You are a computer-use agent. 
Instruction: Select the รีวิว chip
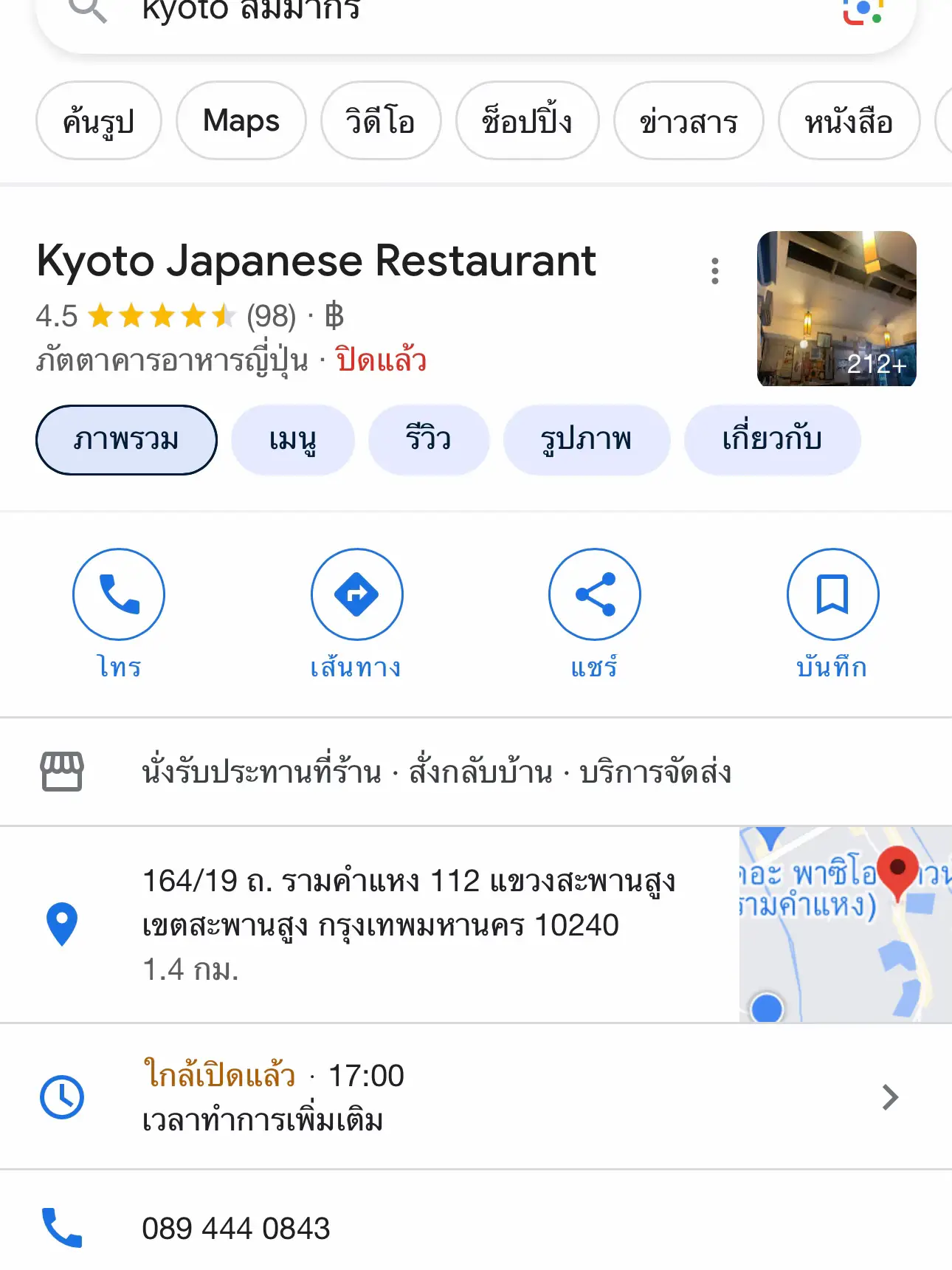click(428, 439)
